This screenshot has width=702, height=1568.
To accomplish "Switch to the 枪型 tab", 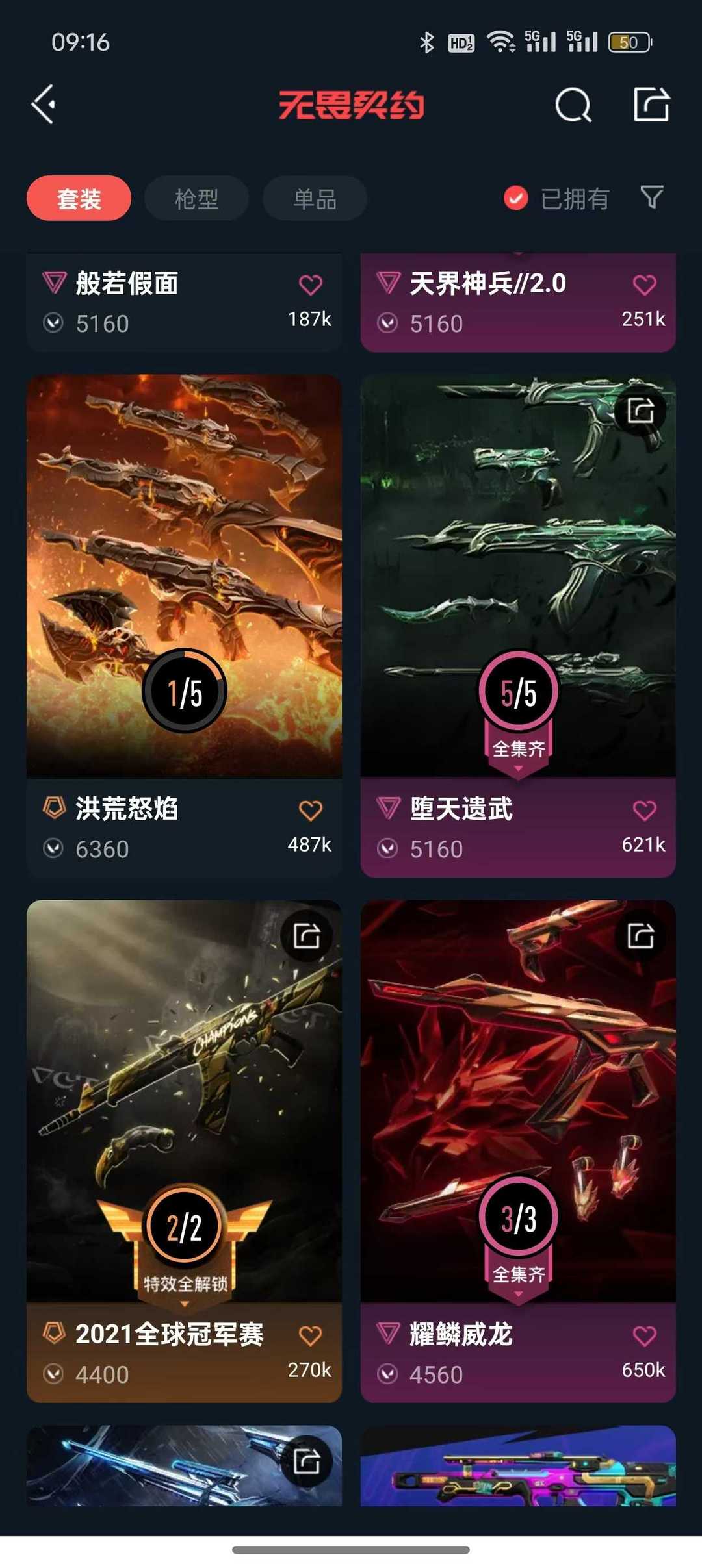I will click(x=196, y=198).
